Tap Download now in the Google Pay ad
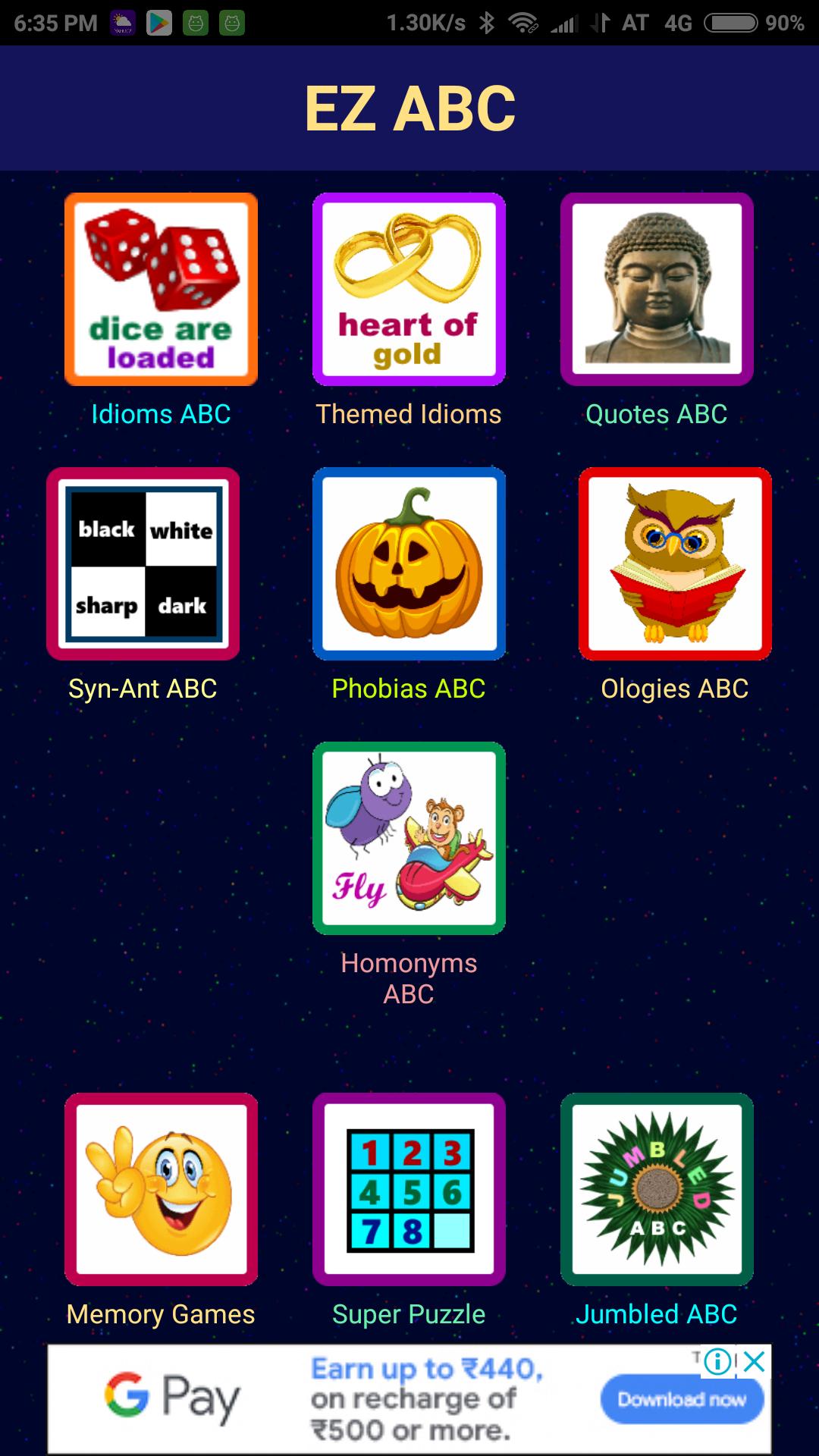Screen dimensions: 819x1456 (x=682, y=1400)
